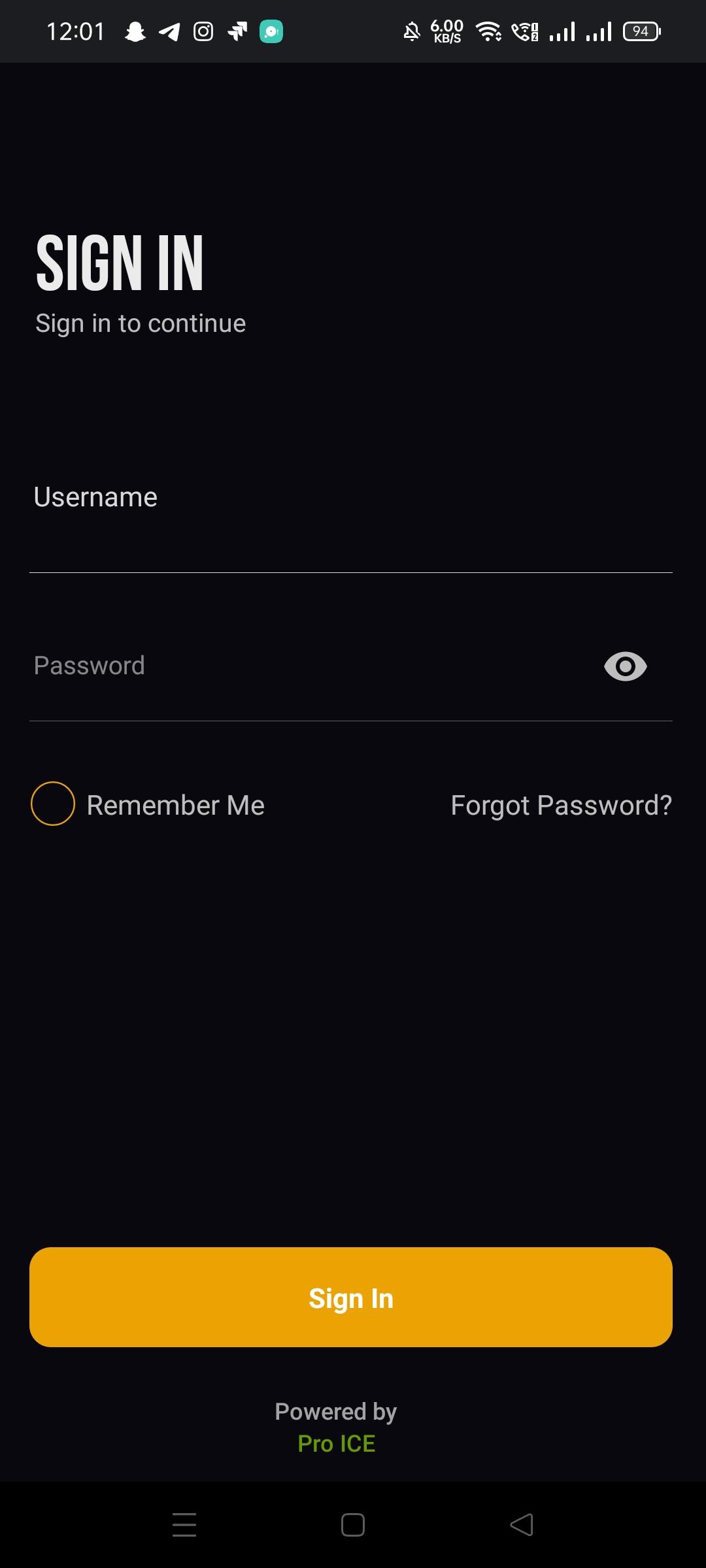Tap the Instagram icon in the status bar
The height and width of the screenshot is (1568, 706).
coord(203,31)
